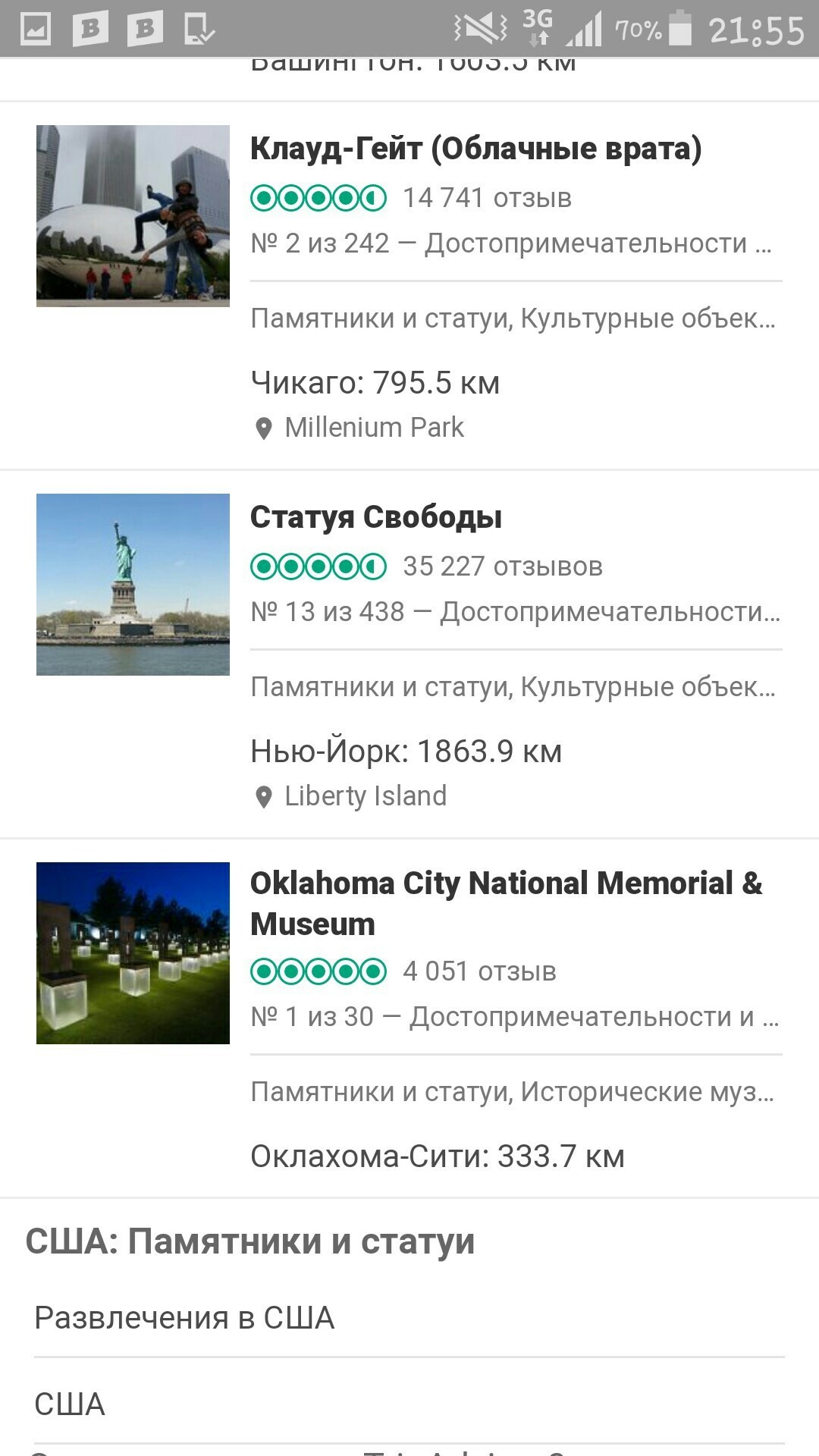This screenshot has width=819, height=1456.
Task: Open the Клауд-Гейт (Облачные врата) listing
Action: click(x=475, y=149)
